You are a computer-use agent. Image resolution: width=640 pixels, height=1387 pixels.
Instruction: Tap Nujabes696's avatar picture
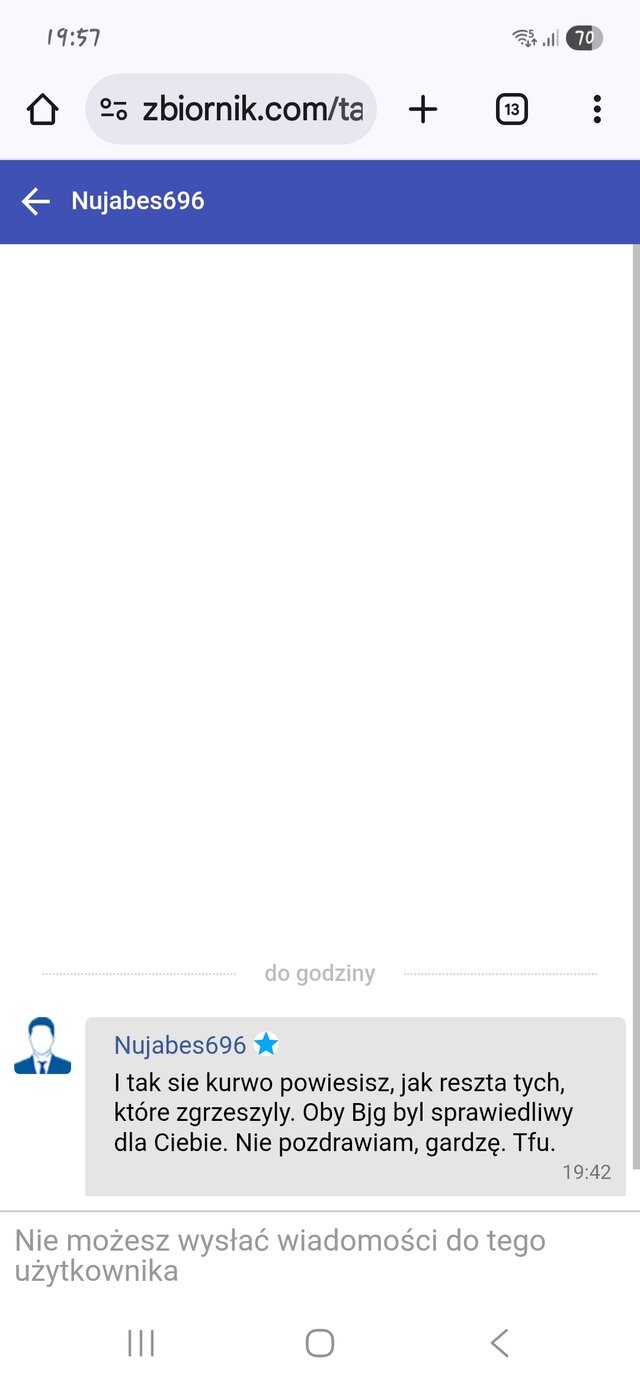(42, 1046)
